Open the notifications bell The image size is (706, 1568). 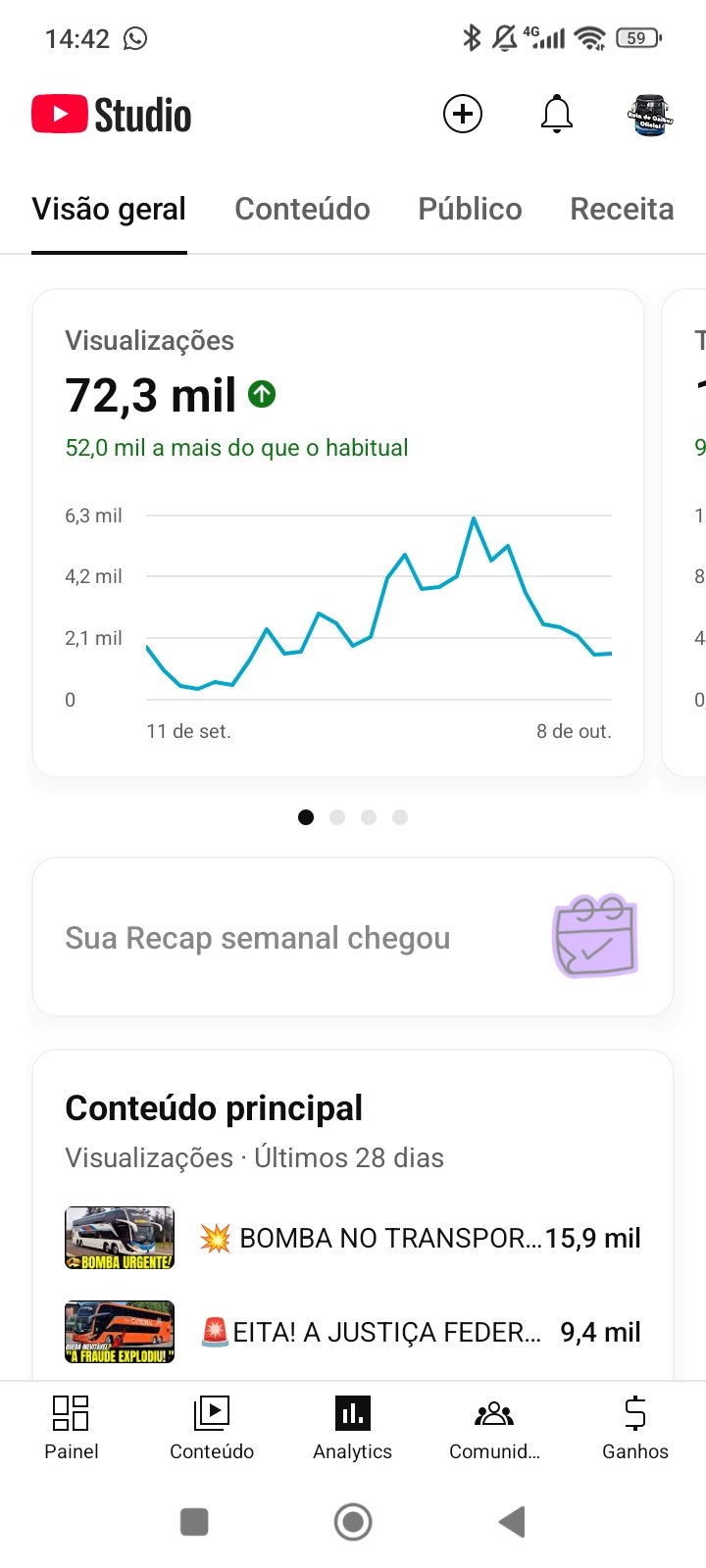[x=557, y=115]
